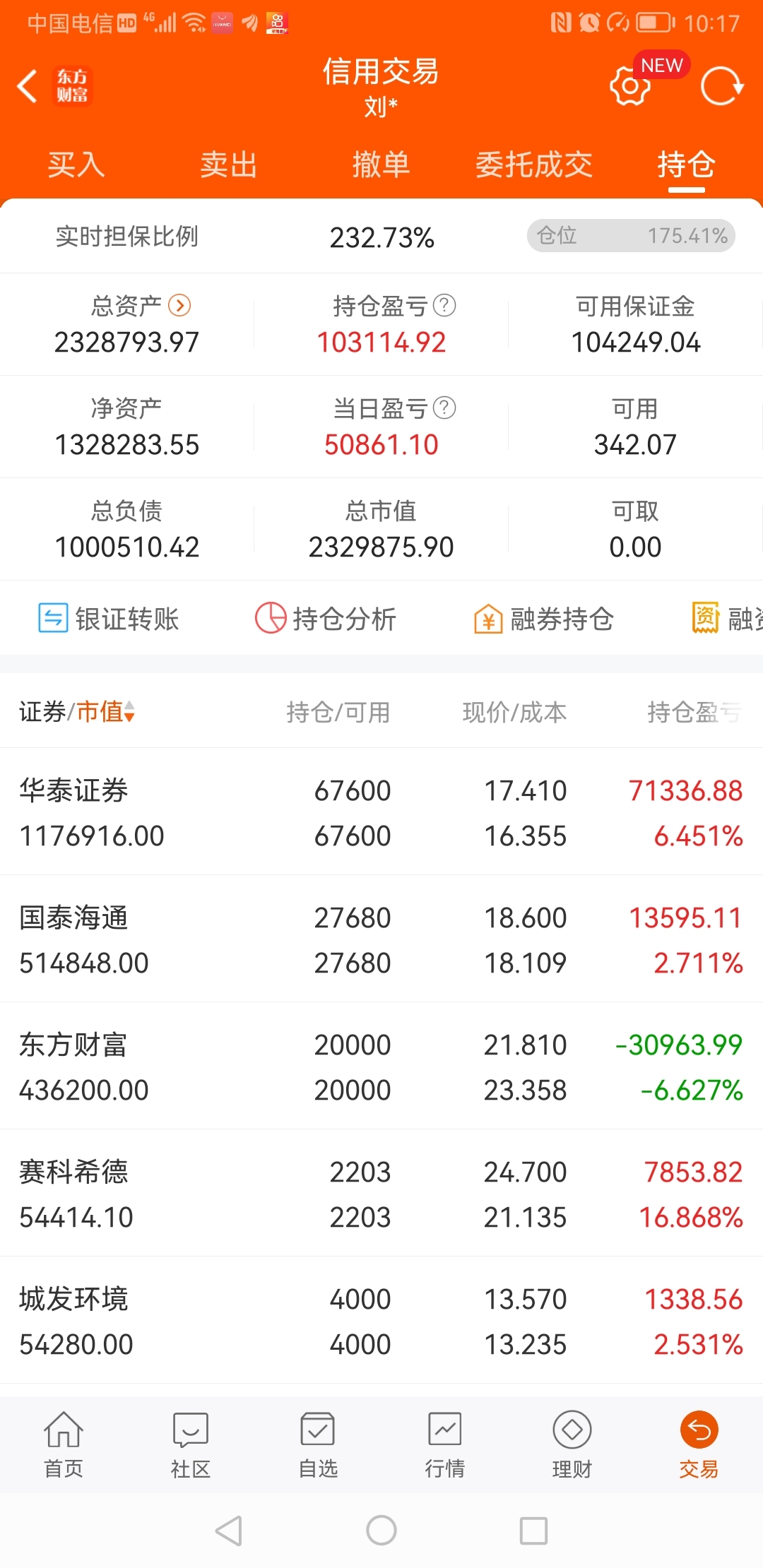Open 融券持仓
The image size is (763, 1568).
(x=543, y=619)
